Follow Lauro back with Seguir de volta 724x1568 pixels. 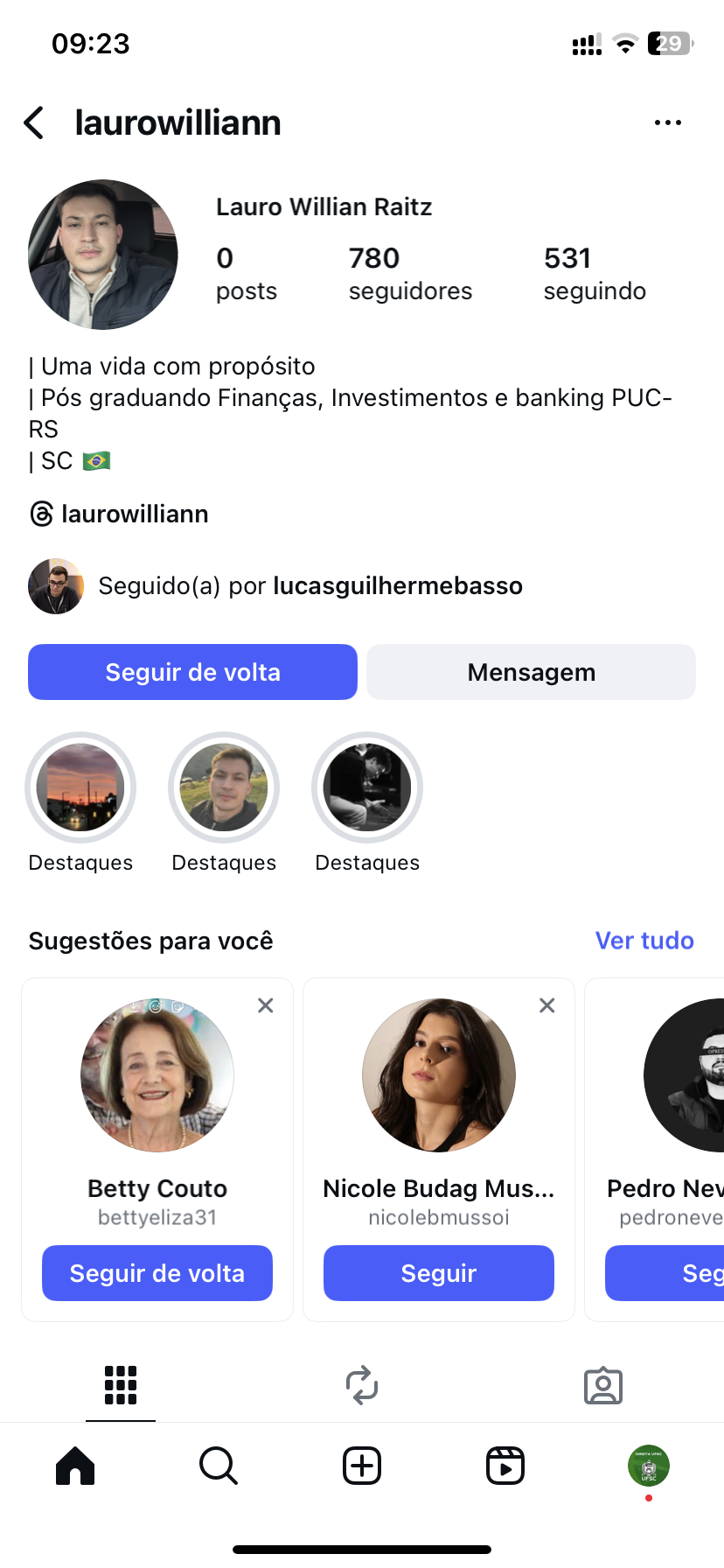(x=192, y=672)
